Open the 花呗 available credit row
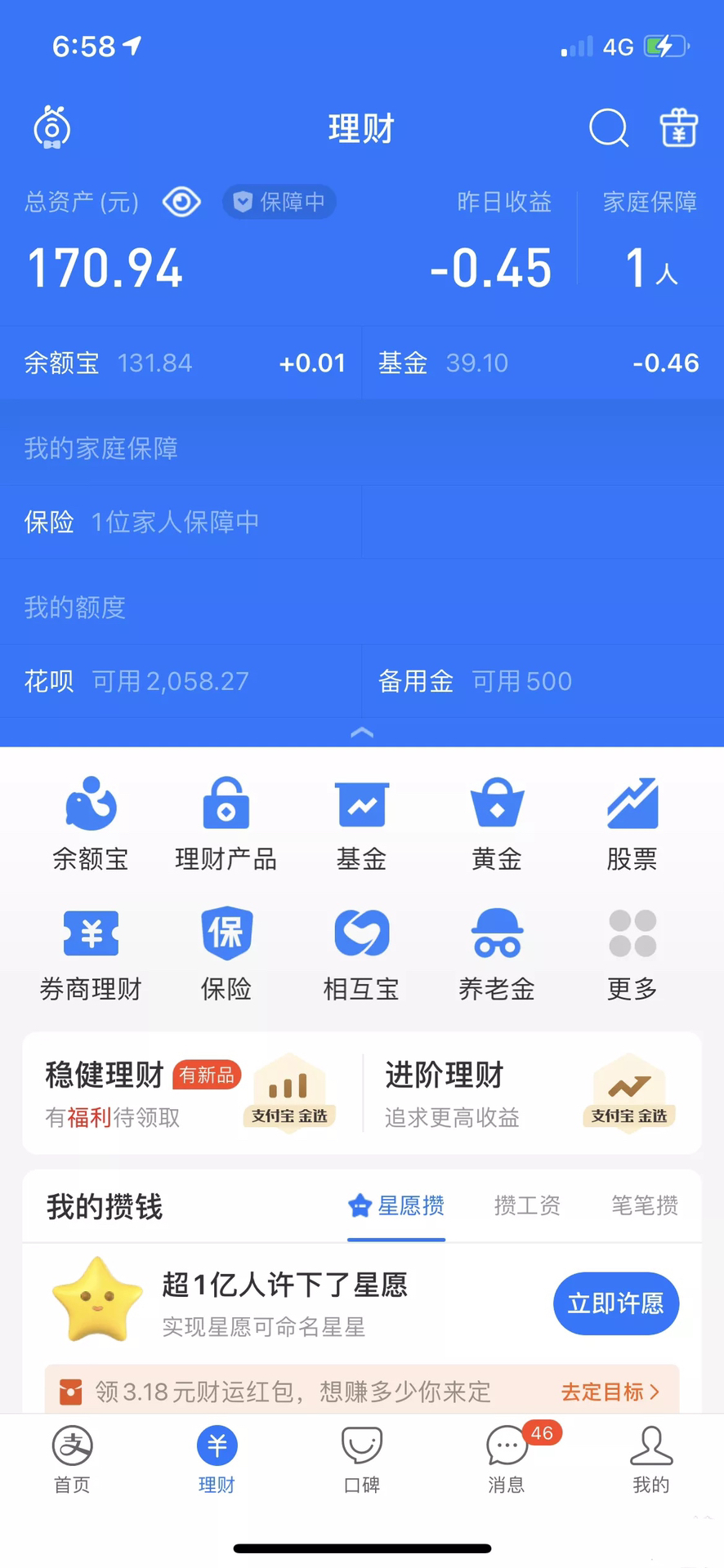 180,680
